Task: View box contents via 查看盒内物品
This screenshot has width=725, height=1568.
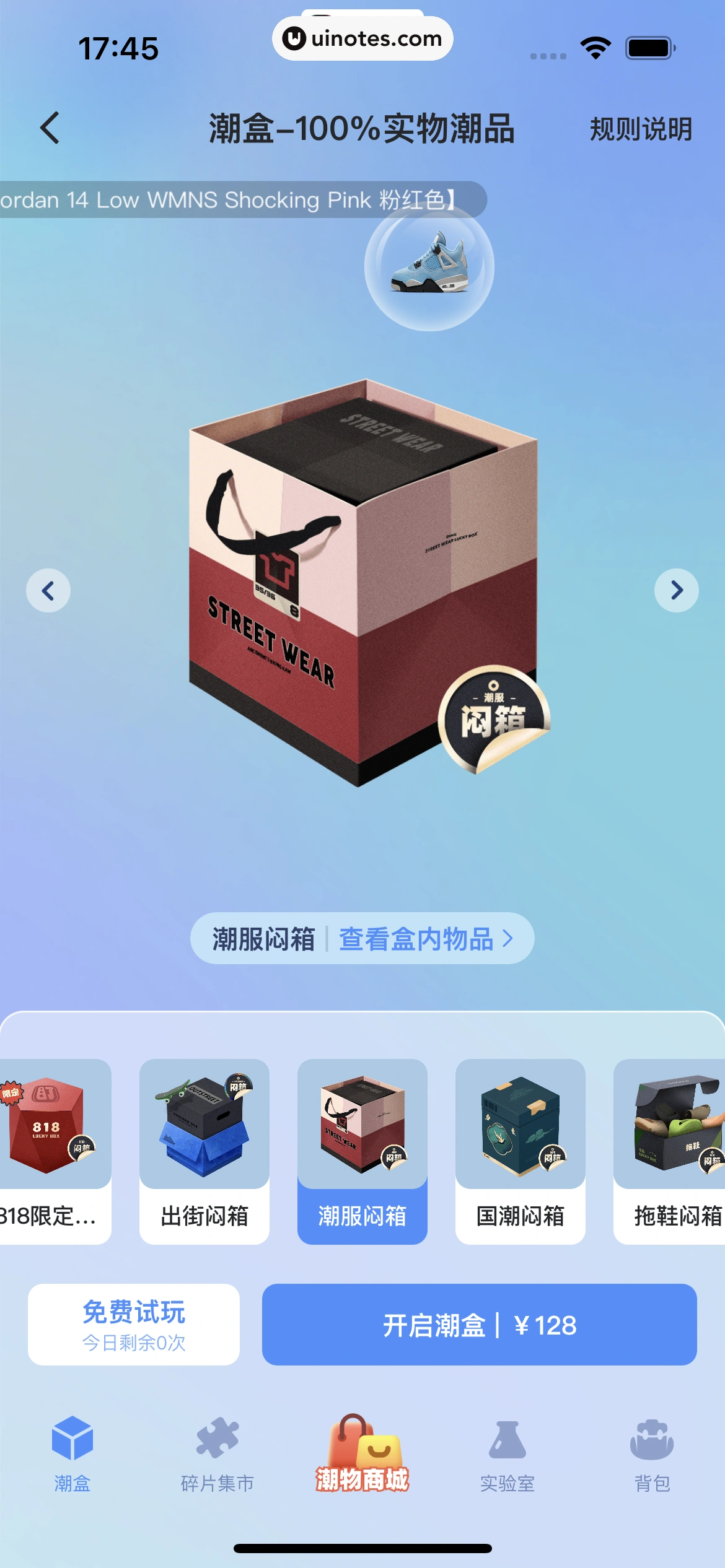Action: [425, 939]
